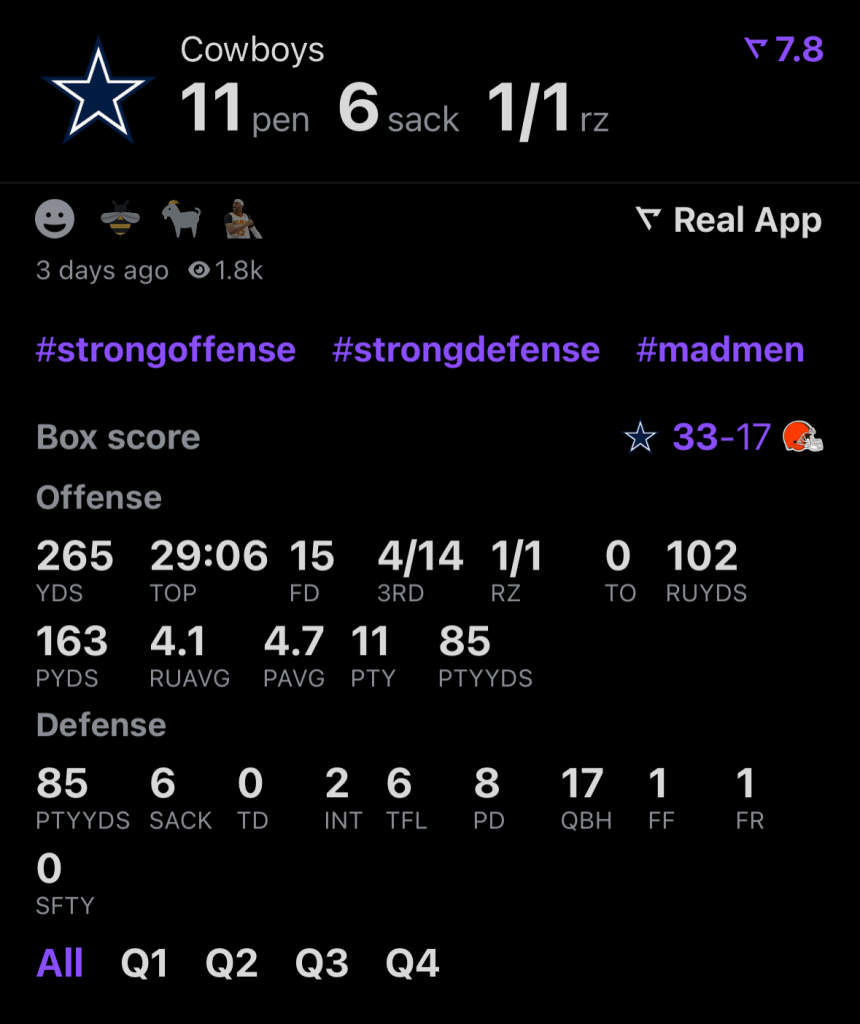Open the #strongoffense hashtag
The image size is (860, 1024).
(165, 350)
